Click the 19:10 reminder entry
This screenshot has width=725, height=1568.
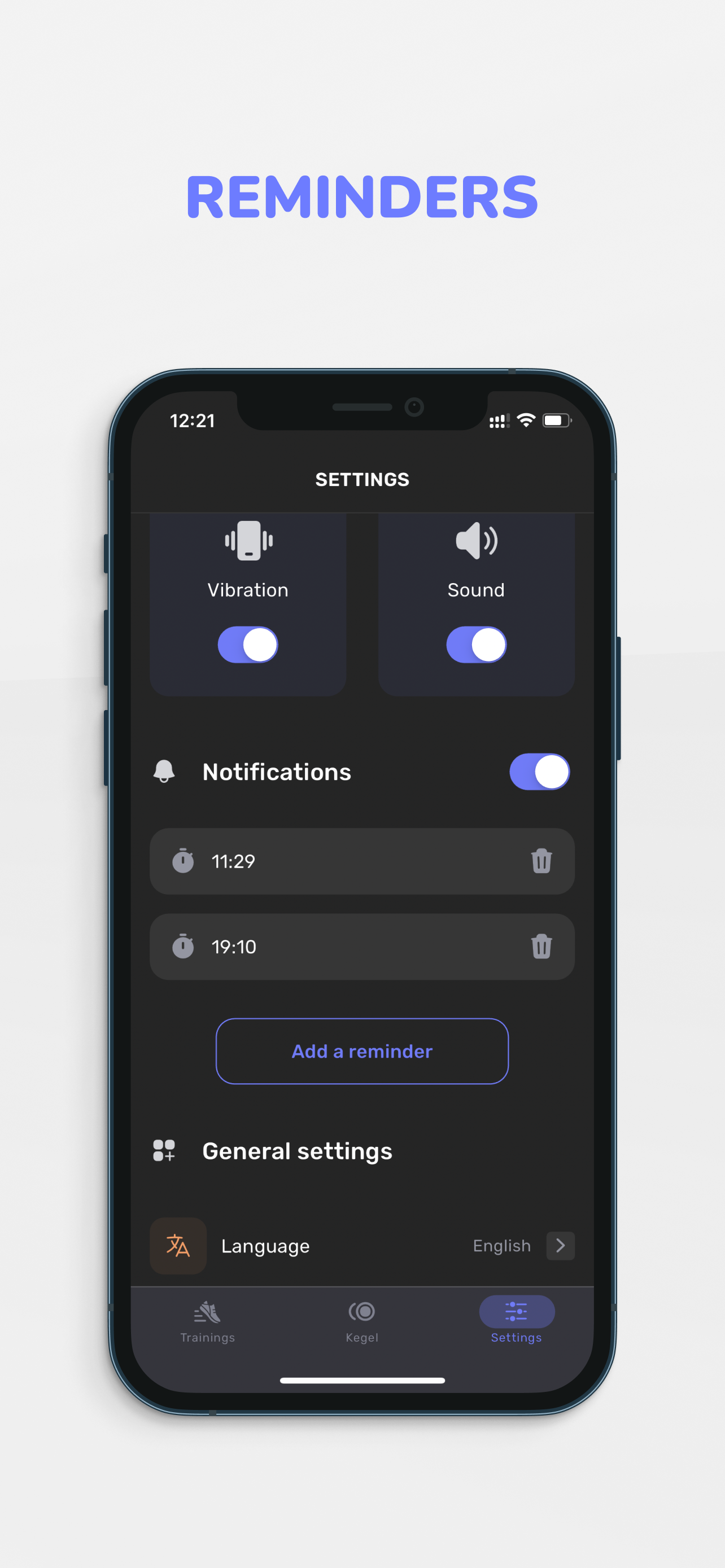point(361,947)
